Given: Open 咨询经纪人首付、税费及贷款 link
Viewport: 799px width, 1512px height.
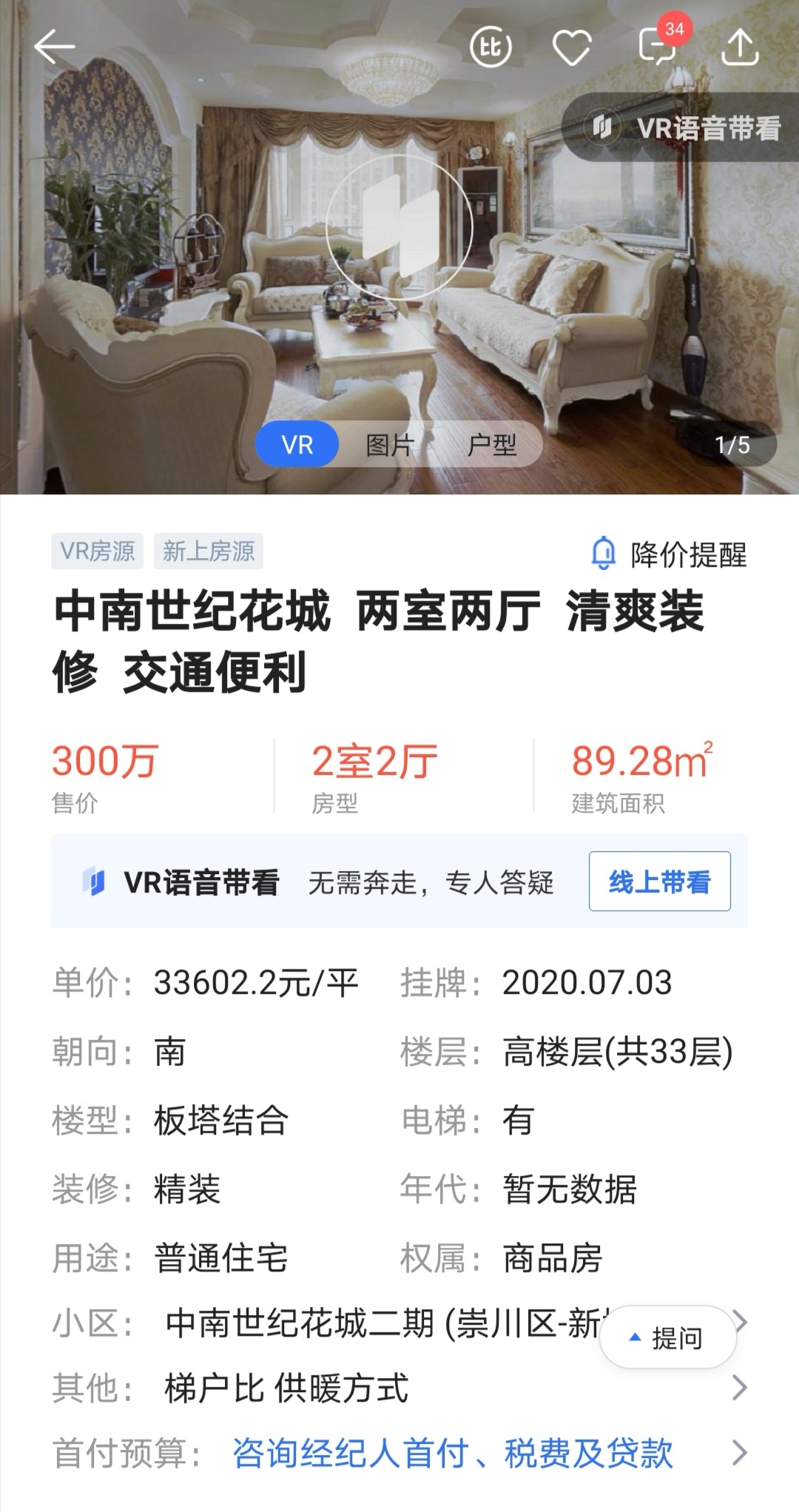Looking at the screenshot, I should (452, 1453).
